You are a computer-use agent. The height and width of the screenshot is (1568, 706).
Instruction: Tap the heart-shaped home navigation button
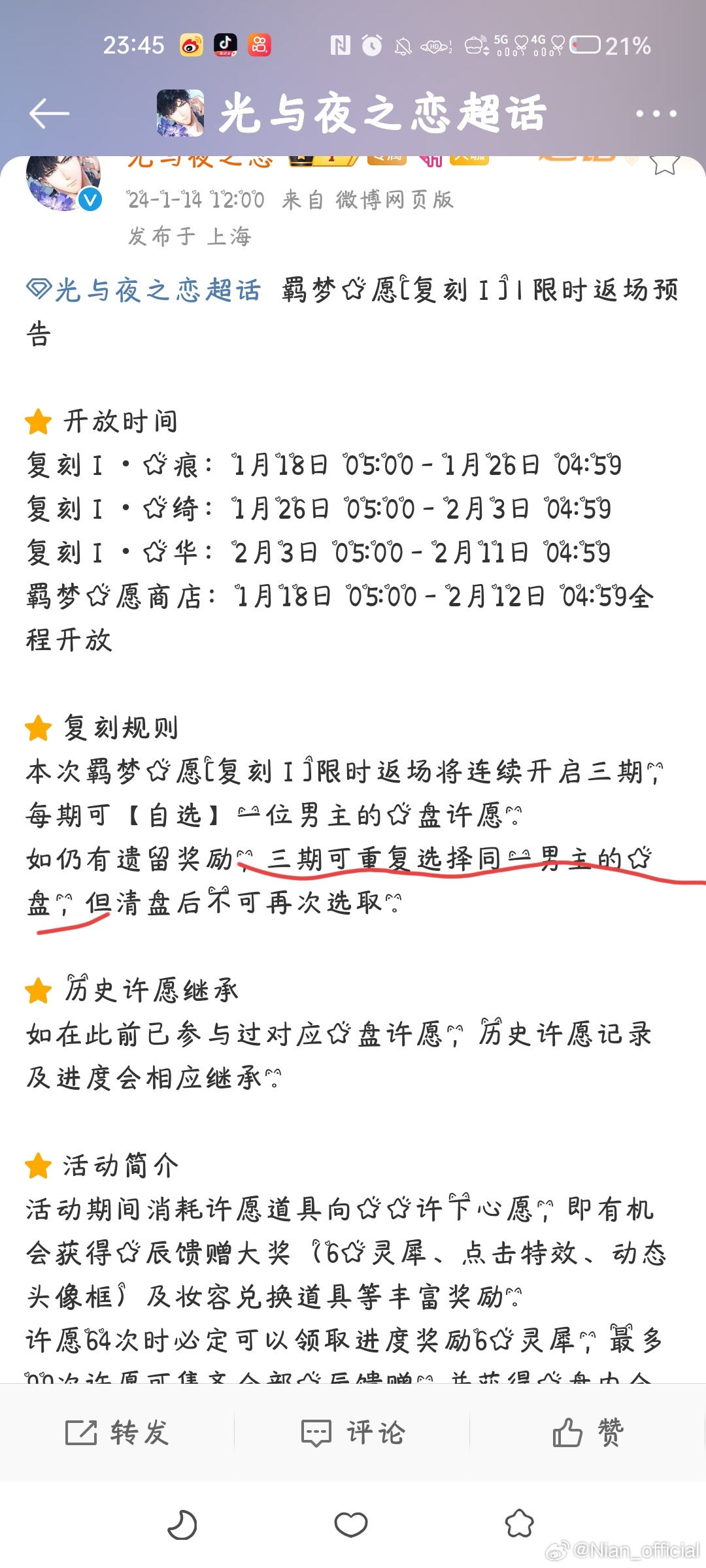(x=351, y=1526)
